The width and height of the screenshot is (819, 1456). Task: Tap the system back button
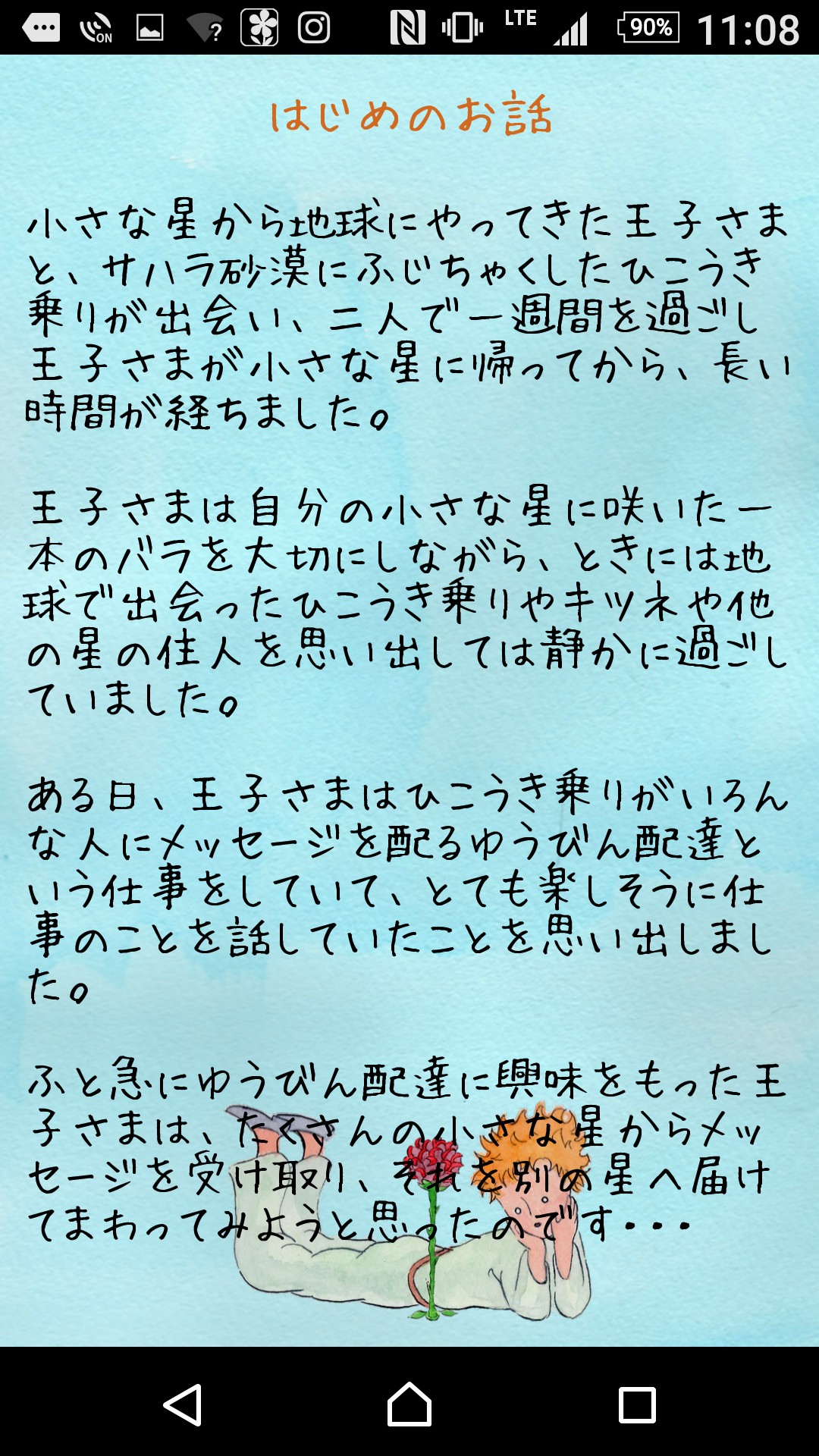pyautogui.click(x=183, y=1404)
